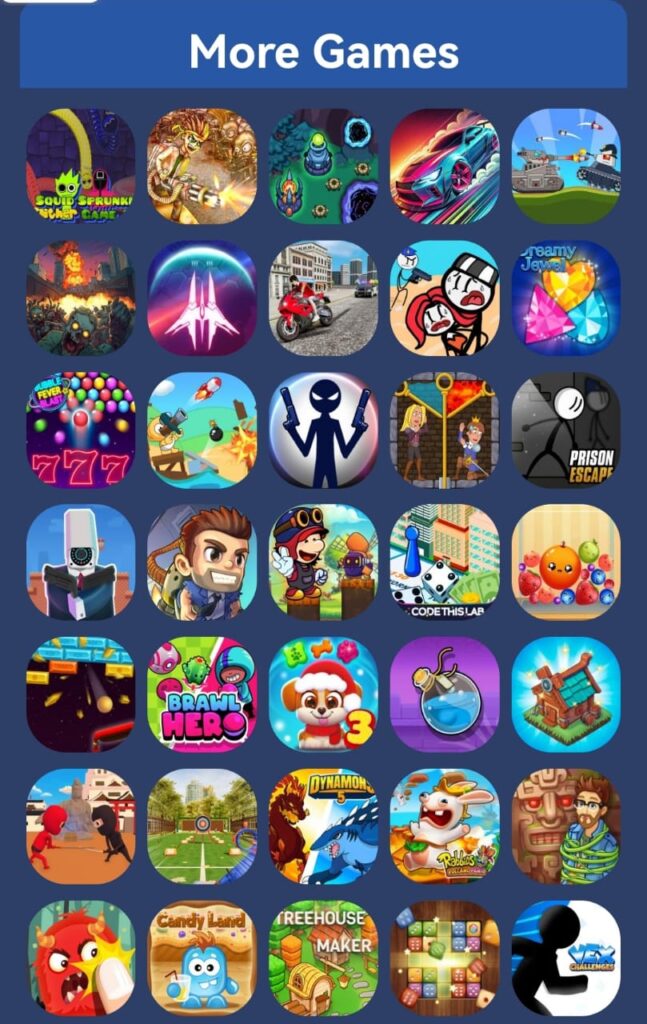This screenshot has width=647, height=1024.
Task: Open the Brawl Hero game tile
Action: pyautogui.click(x=202, y=693)
